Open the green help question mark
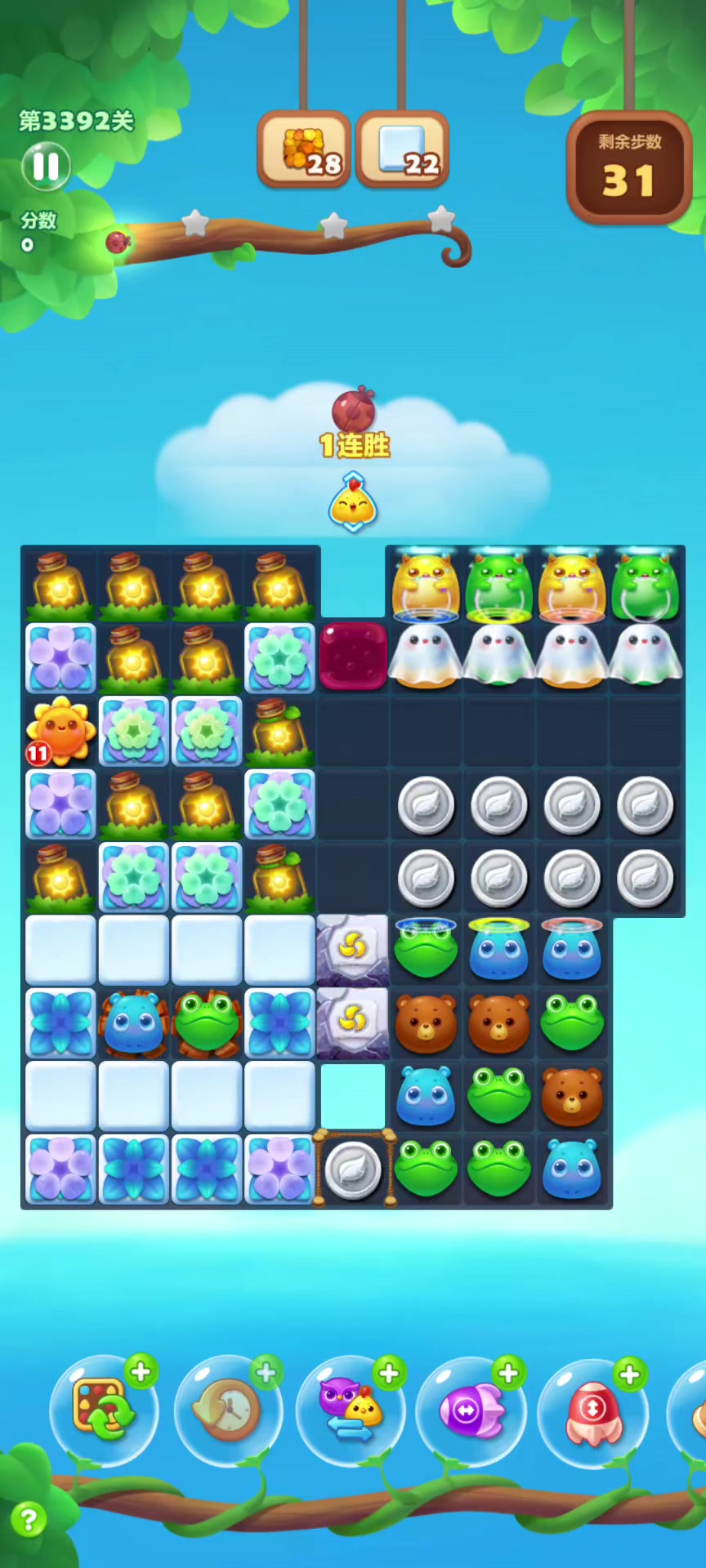The image size is (706, 1568). point(29,1520)
